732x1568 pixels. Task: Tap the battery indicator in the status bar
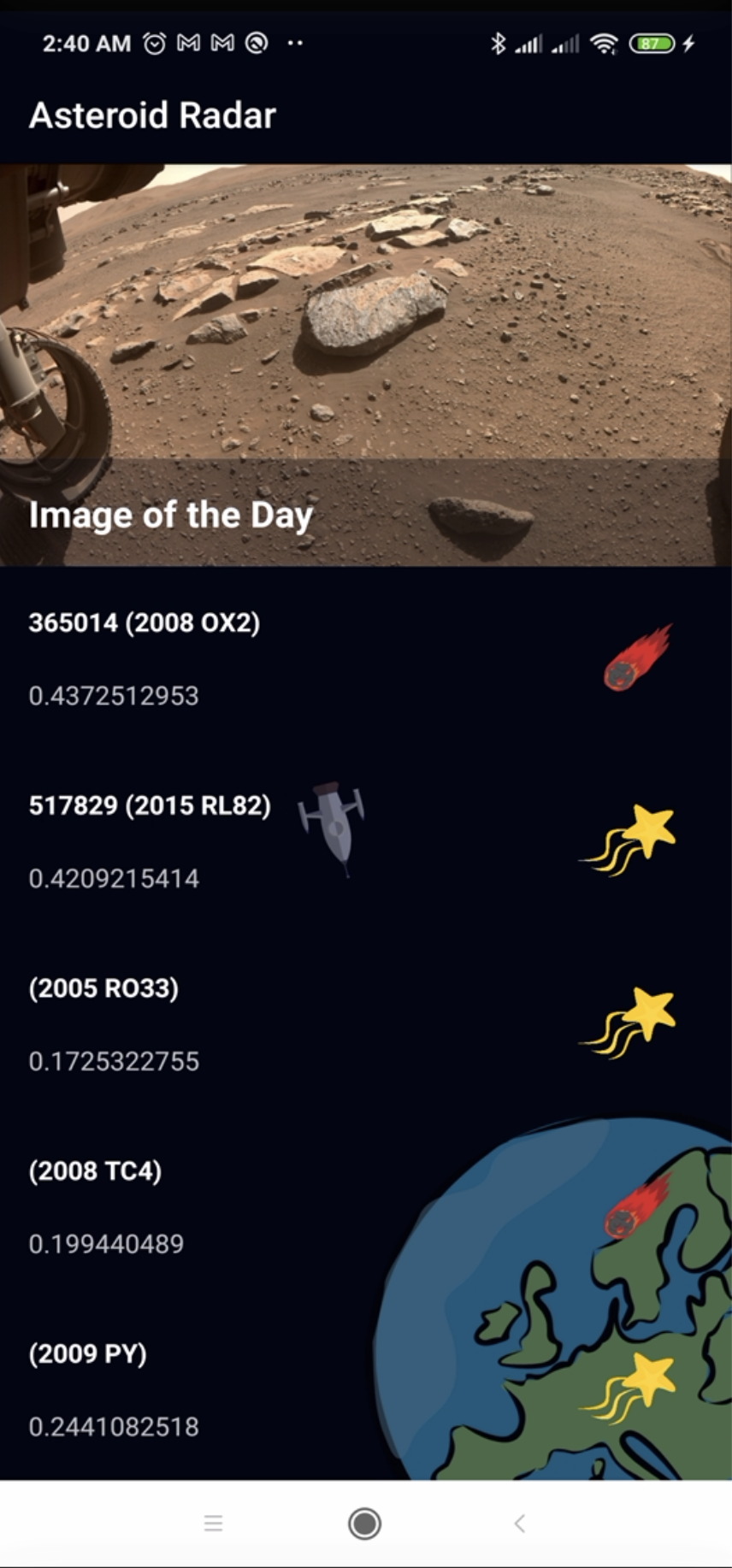point(652,43)
